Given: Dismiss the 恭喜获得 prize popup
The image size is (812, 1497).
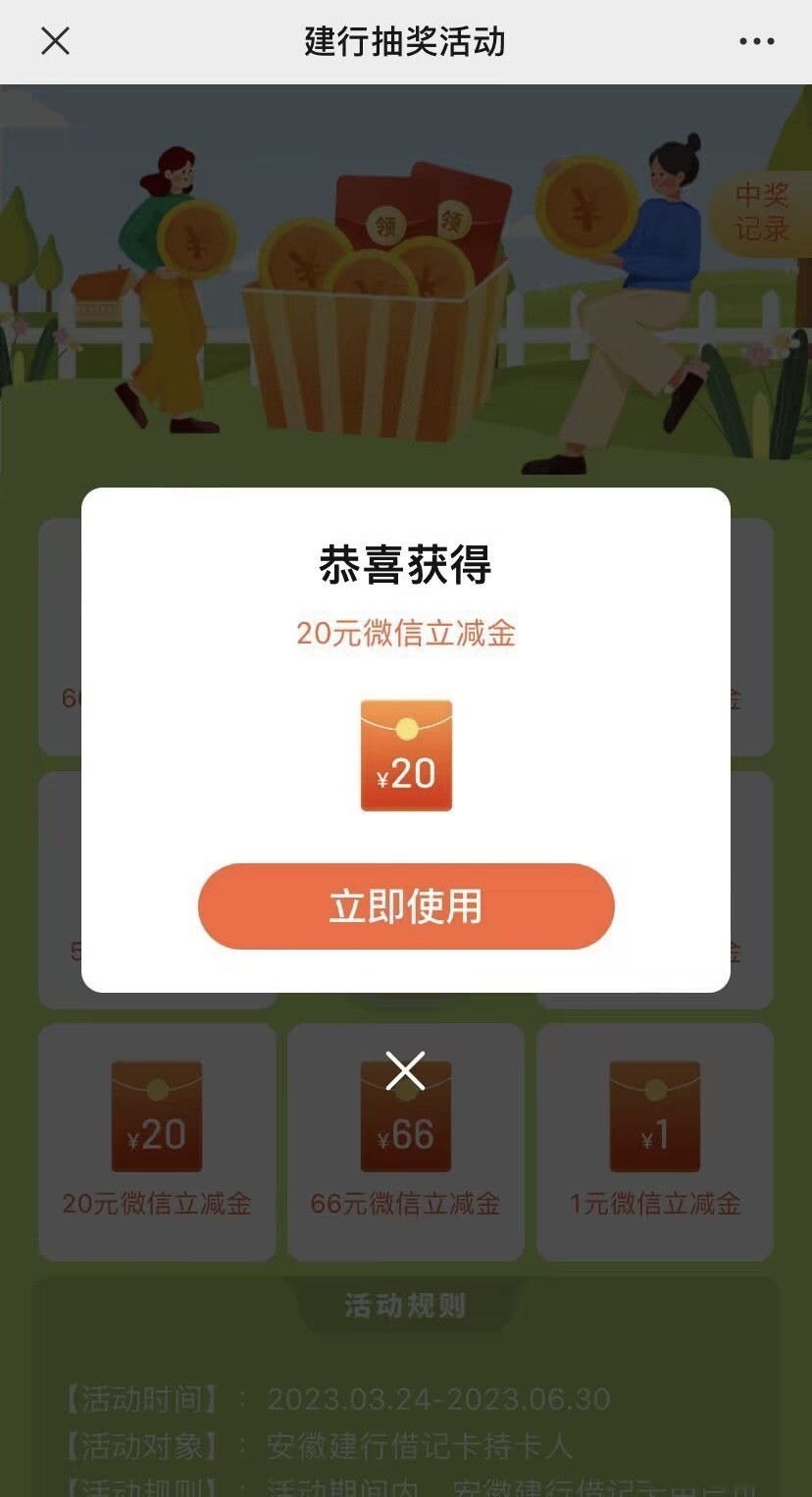Looking at the screenshot, I should 405,1070.
